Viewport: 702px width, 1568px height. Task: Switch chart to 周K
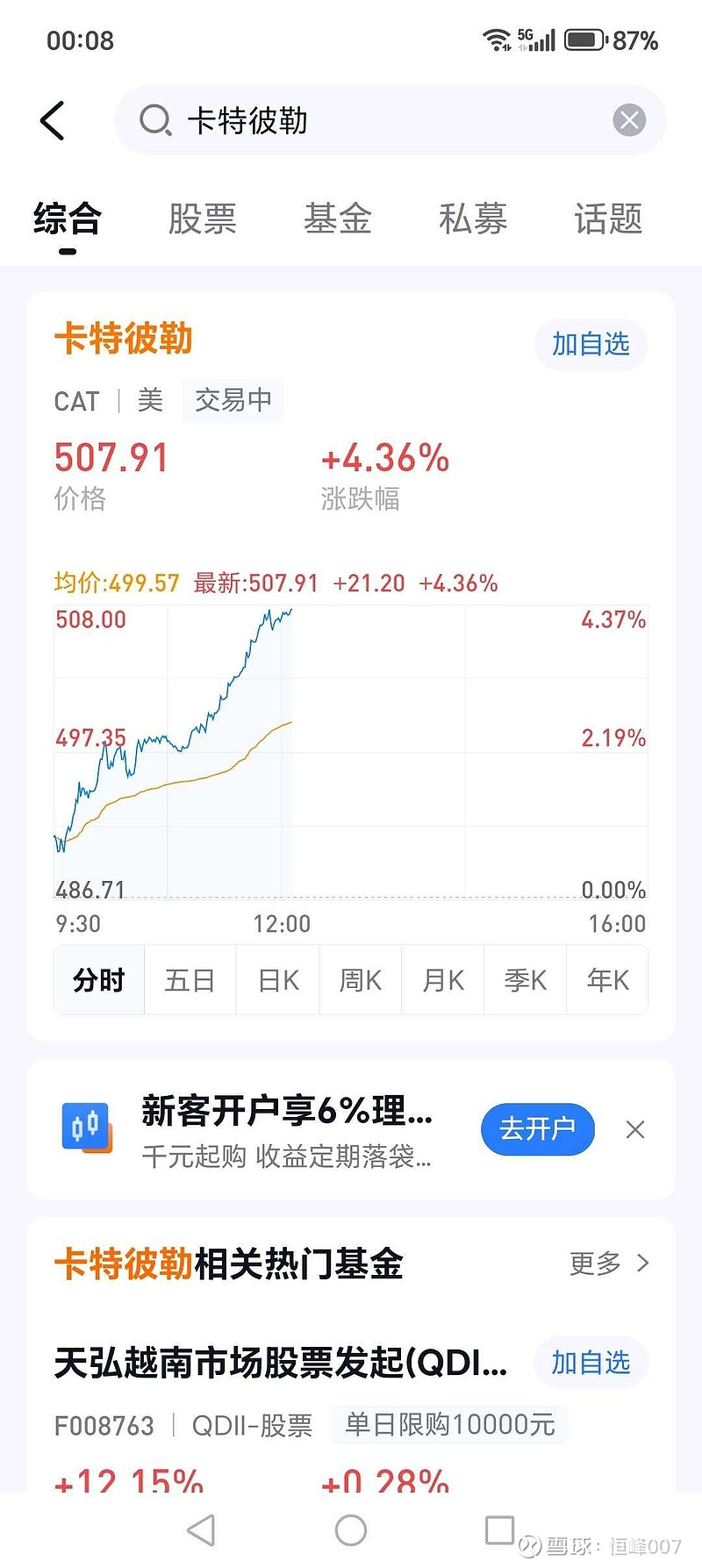click(360, 980)
